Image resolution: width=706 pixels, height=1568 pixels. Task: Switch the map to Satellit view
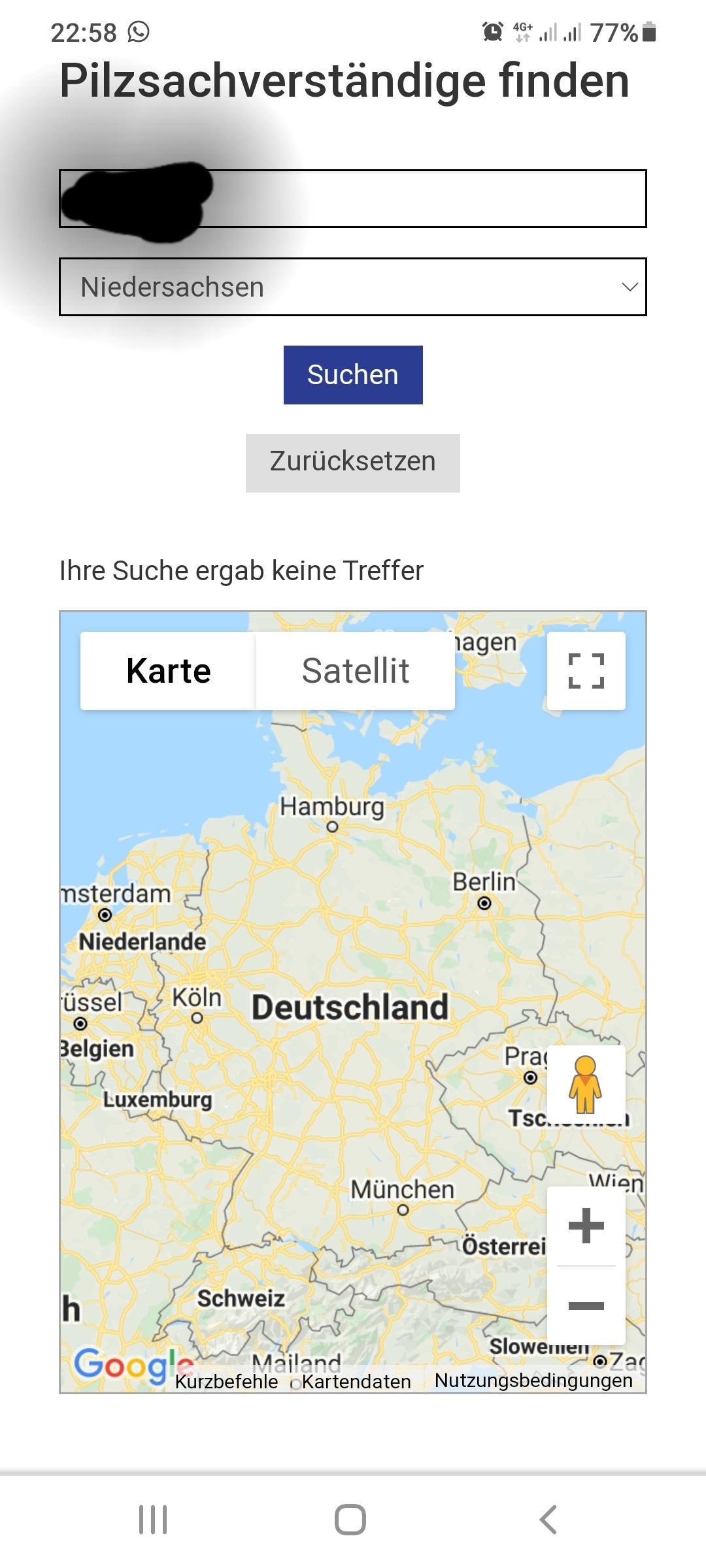pos(356,671)
